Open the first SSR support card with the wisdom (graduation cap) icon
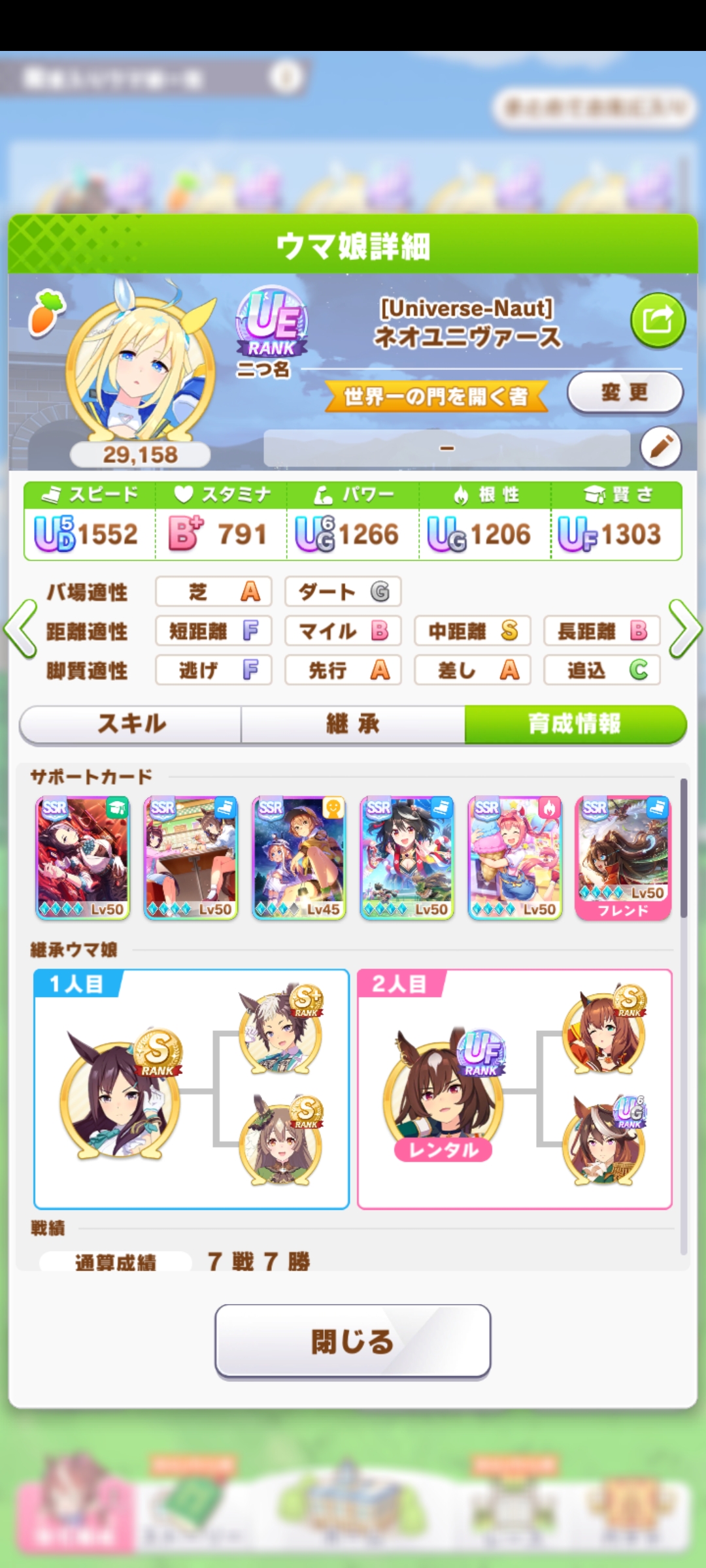The width and height of the screenshot is (706, 1568). [82, 857]
